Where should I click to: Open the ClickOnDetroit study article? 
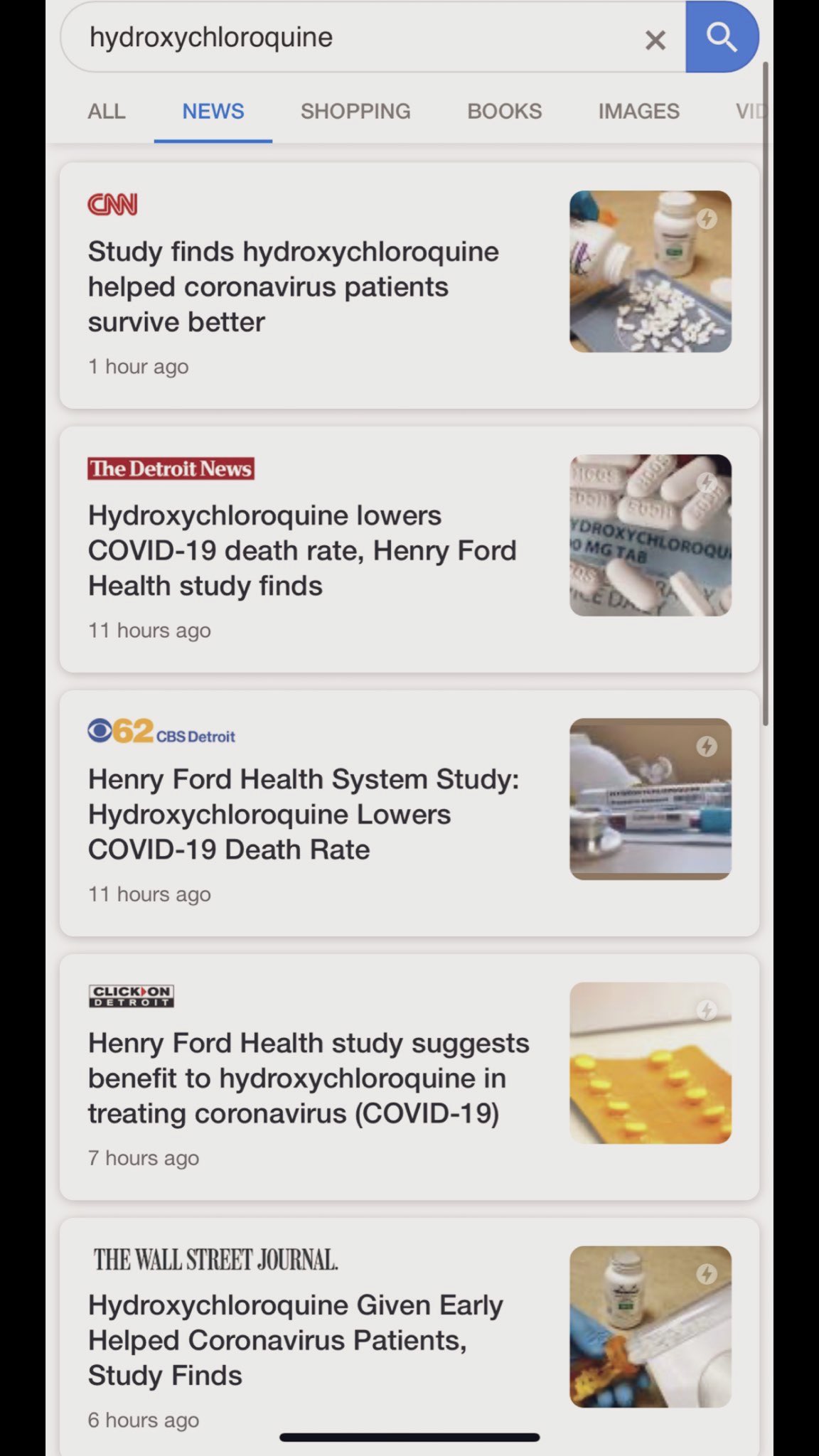308,1078
